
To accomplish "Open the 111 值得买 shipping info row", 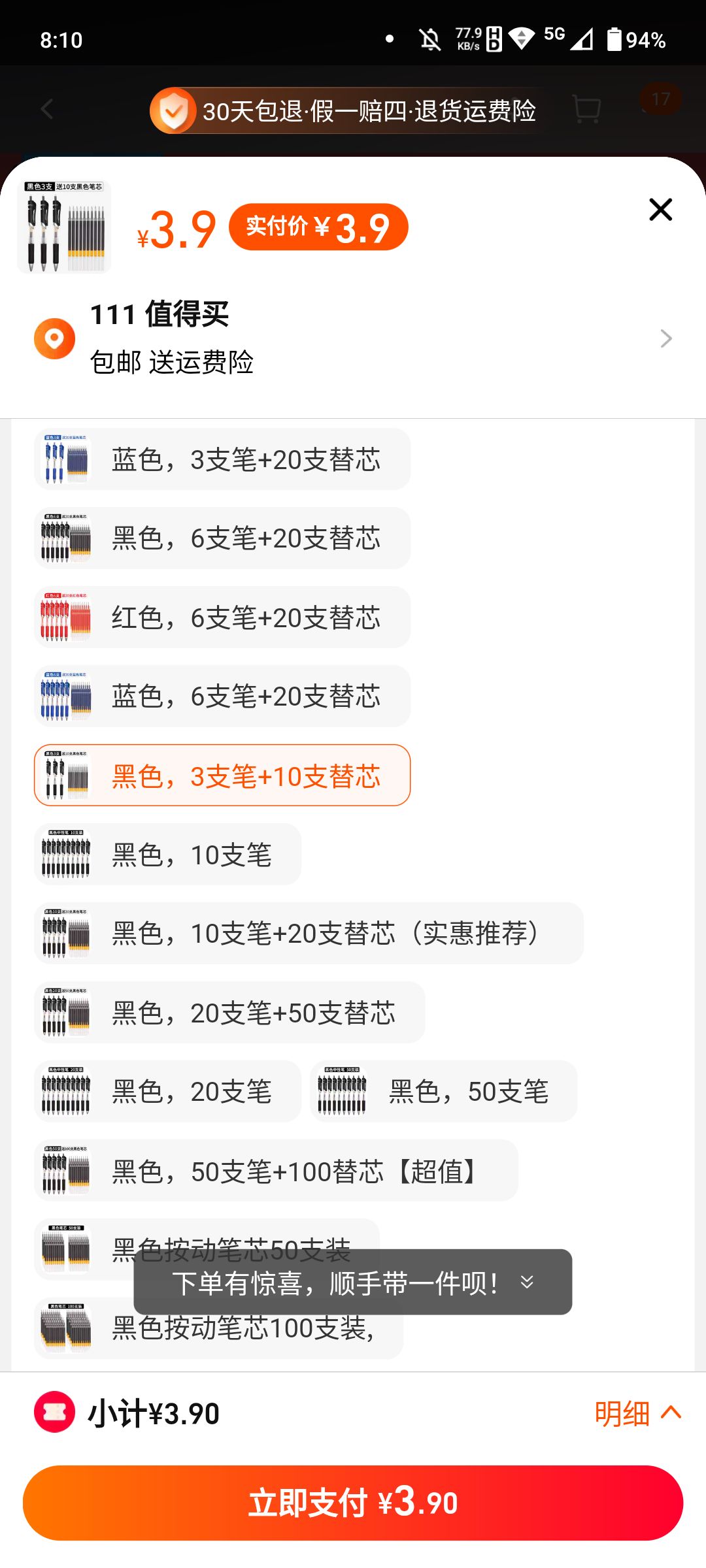I will point(353,338).
